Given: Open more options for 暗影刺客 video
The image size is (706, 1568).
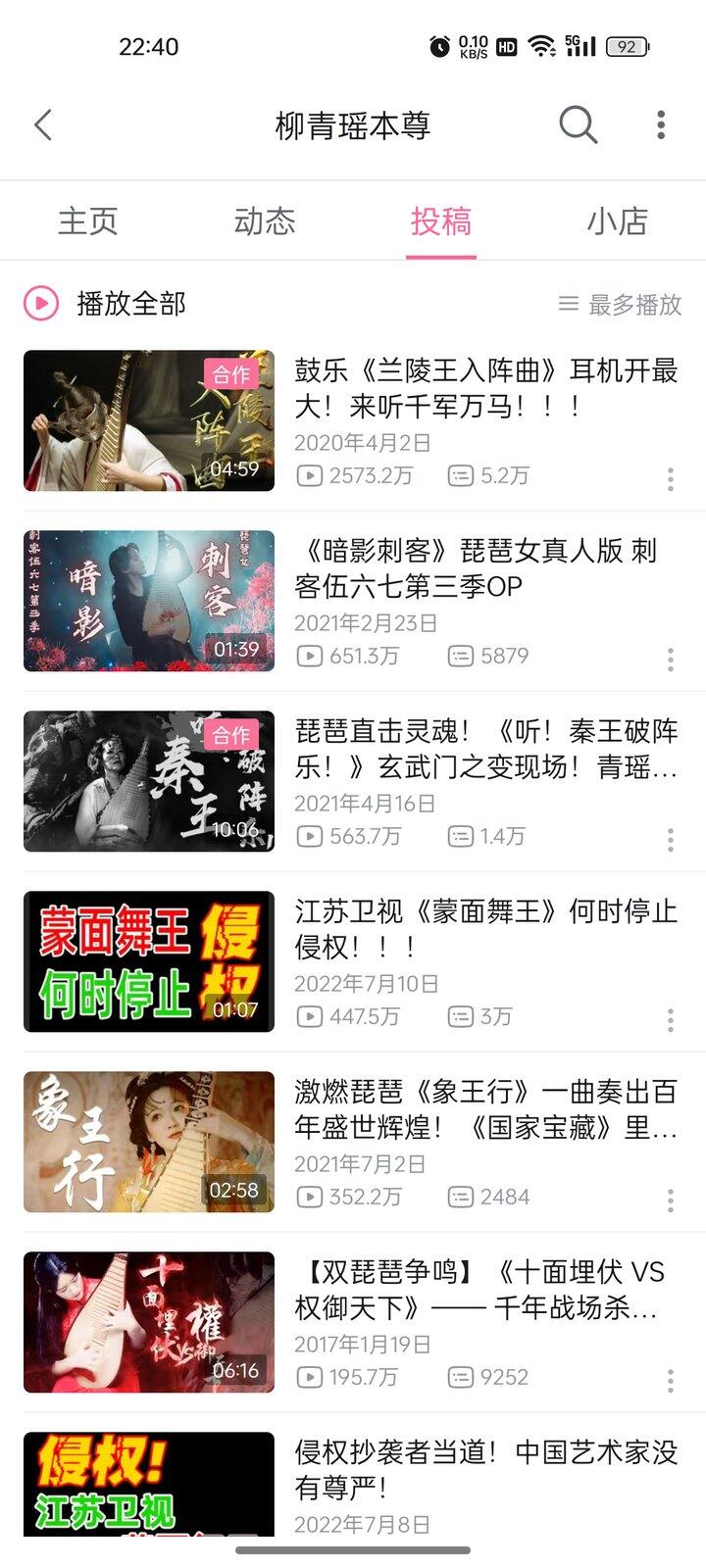Looking at the screenshot, I should 671,660.
